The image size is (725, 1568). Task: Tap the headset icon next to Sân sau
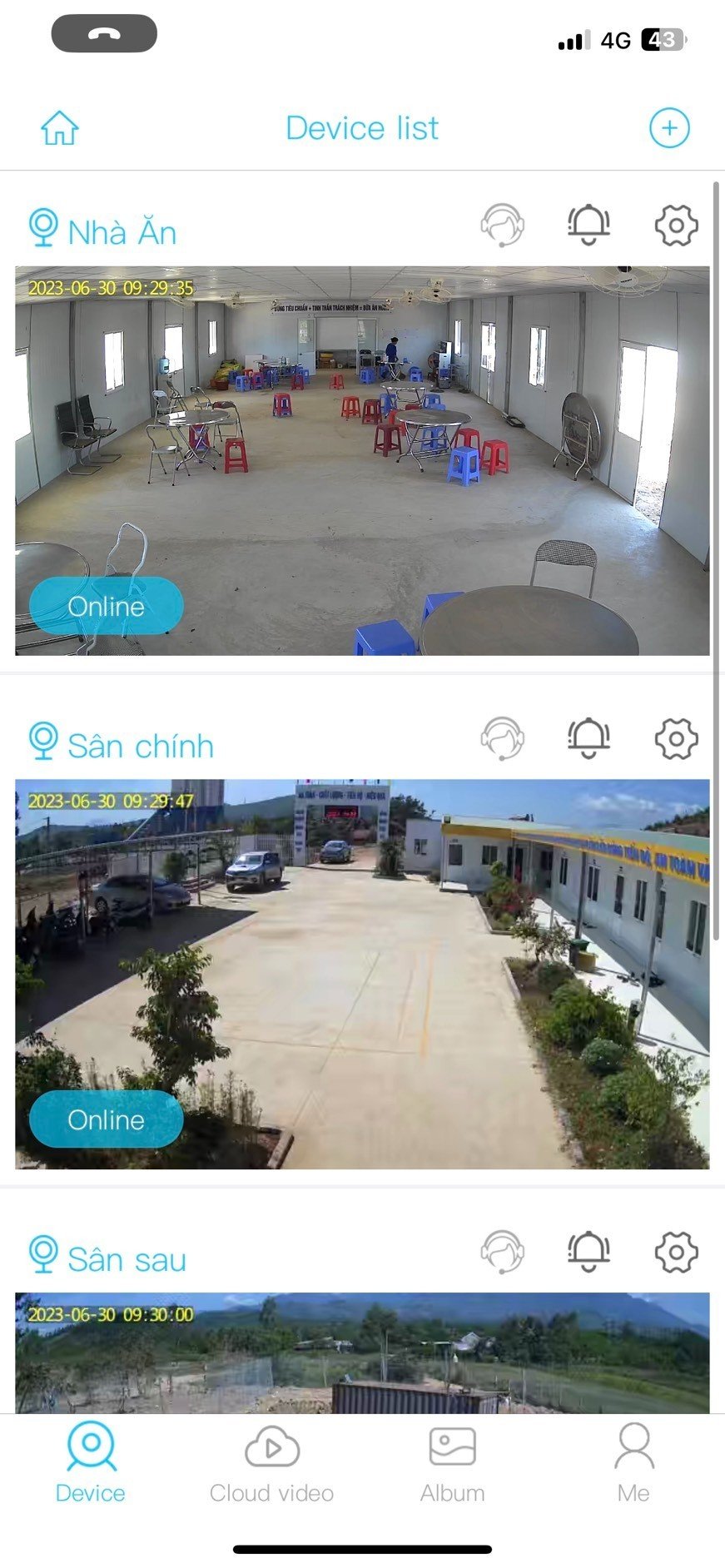pos(502,1251)
